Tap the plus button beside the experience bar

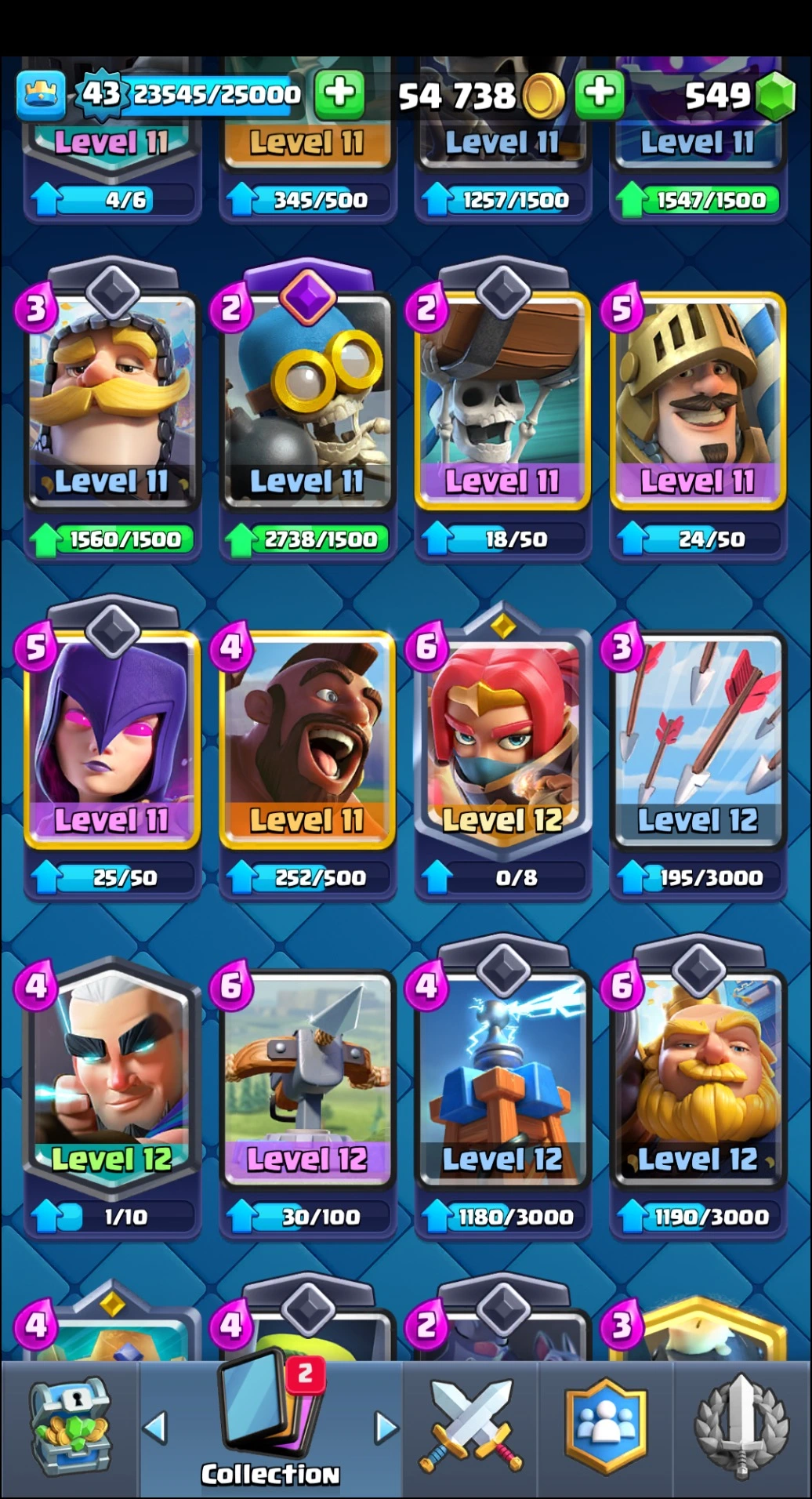[339, 94]
